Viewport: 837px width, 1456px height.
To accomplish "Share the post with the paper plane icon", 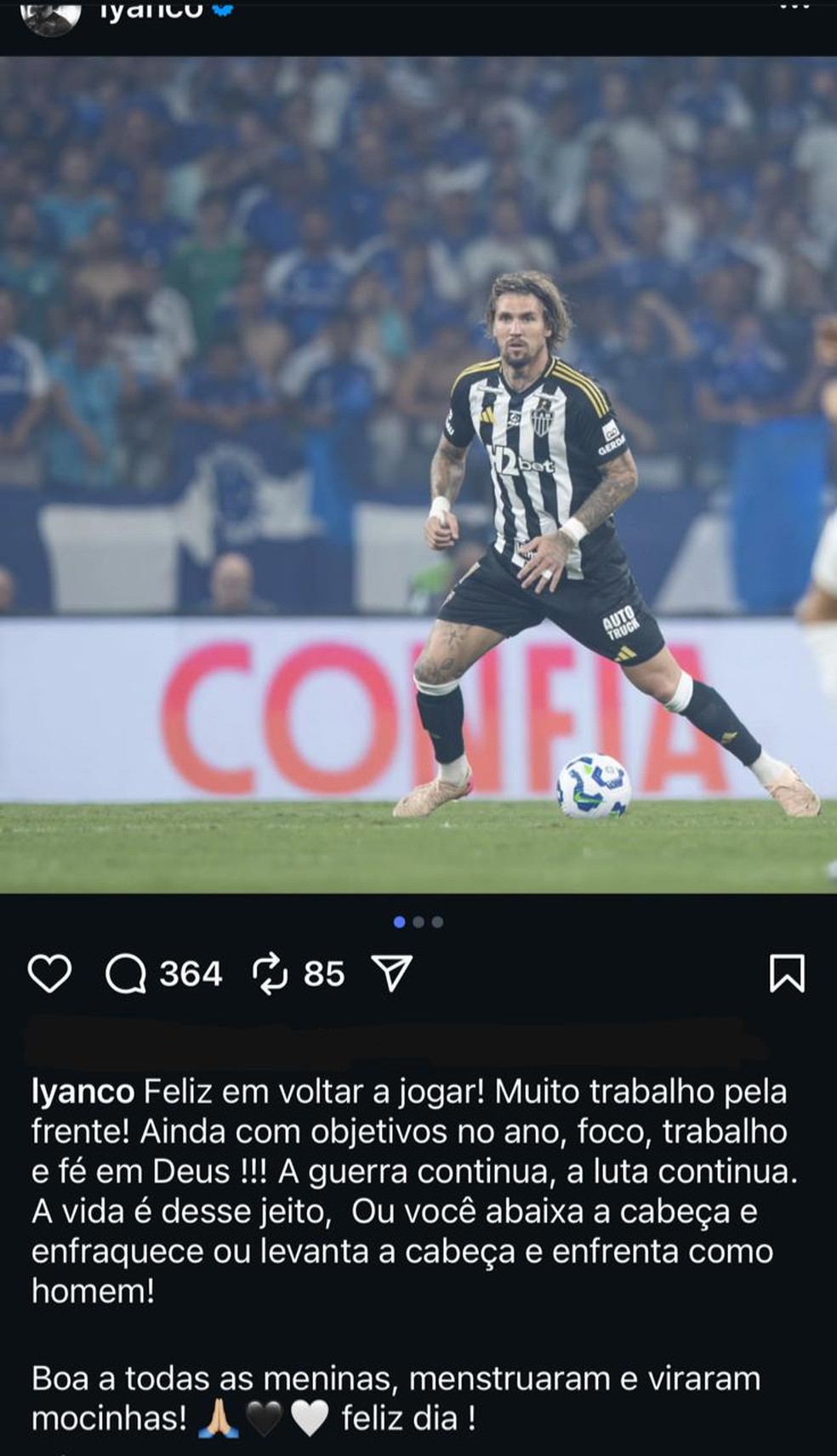I will pos(391,974).
